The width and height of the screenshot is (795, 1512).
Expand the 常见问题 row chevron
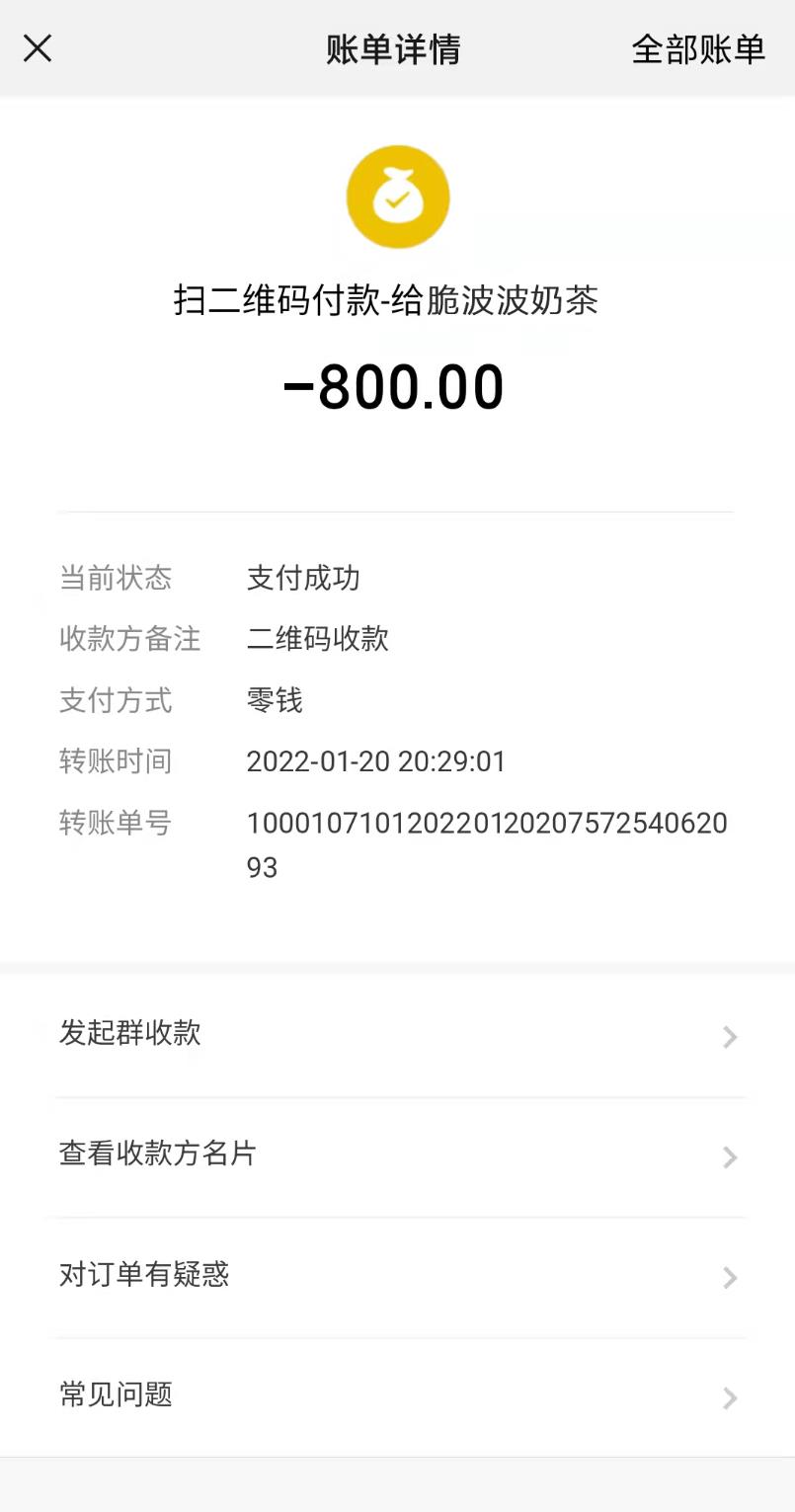(x=729, y=1398)
